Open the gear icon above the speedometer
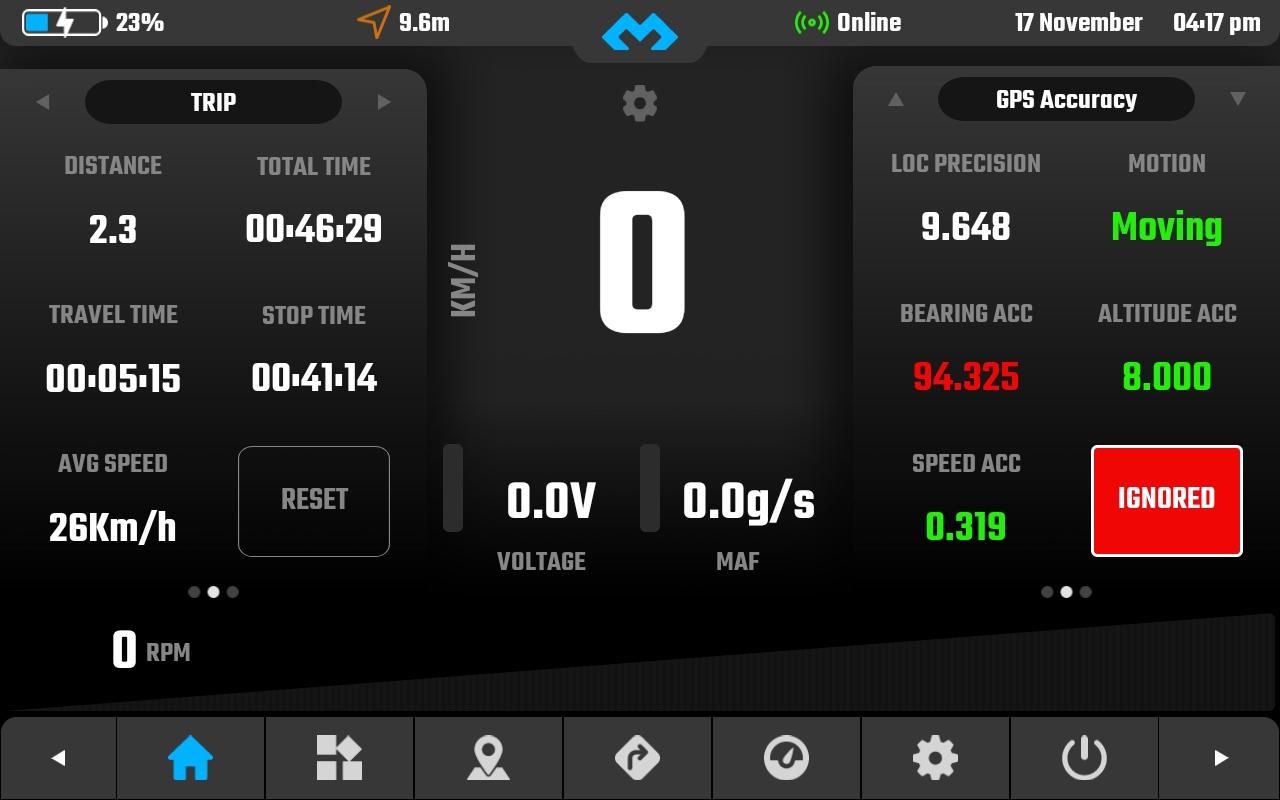 (640, 103)
